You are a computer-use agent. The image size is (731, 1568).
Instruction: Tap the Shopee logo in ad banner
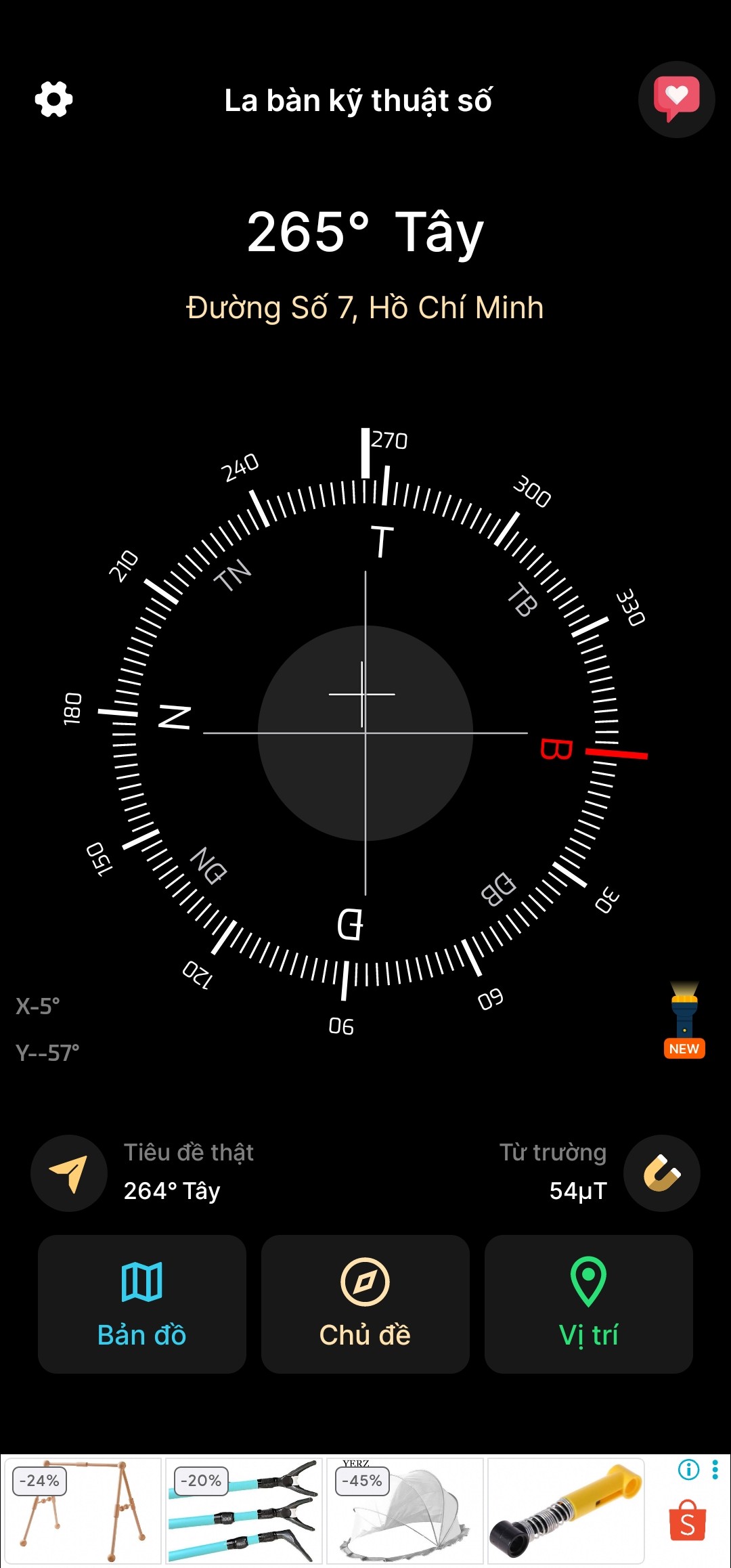pyautogui.click(x=688, y=1521)
